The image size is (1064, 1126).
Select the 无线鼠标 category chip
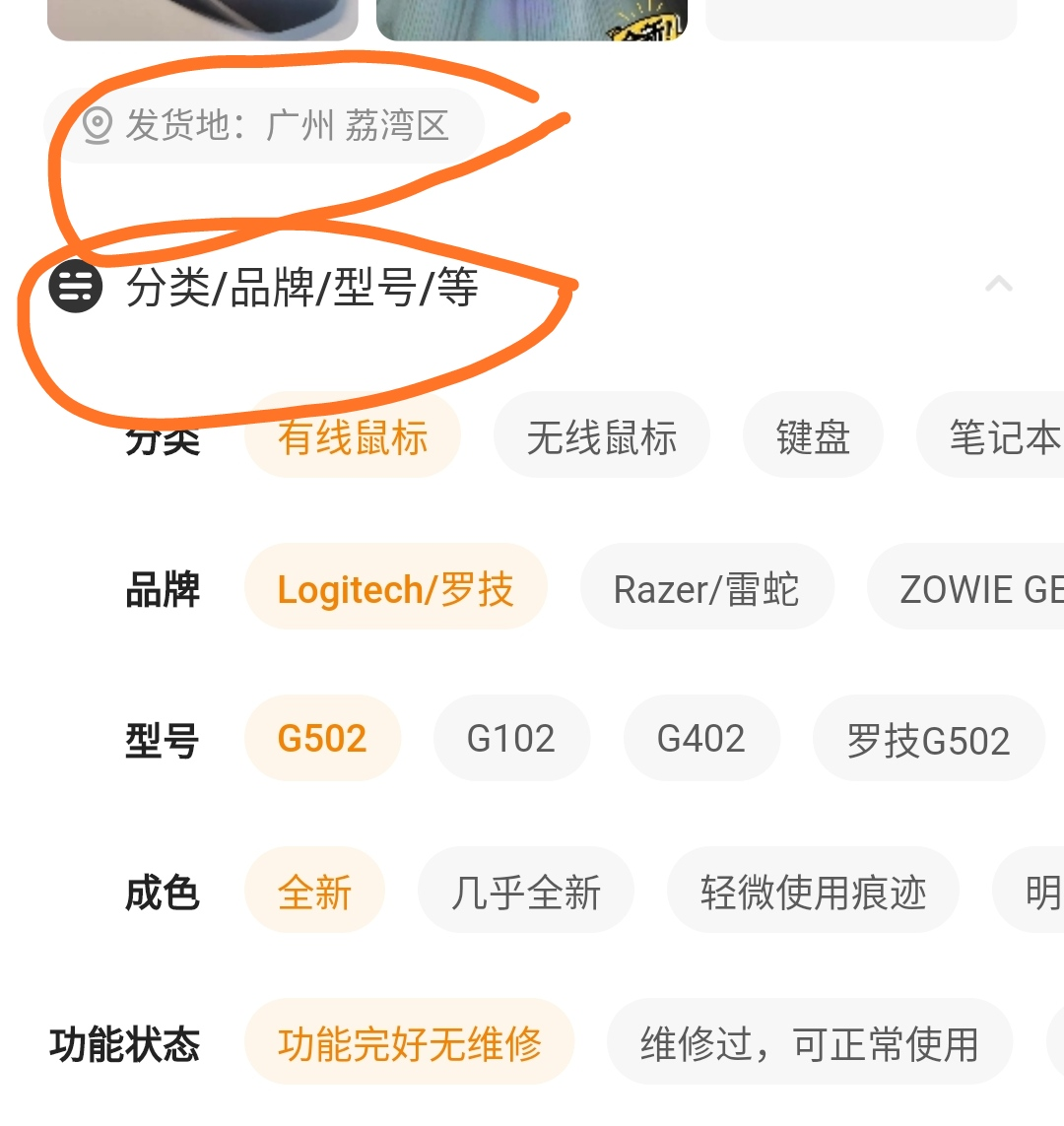(x=601, y=434)
